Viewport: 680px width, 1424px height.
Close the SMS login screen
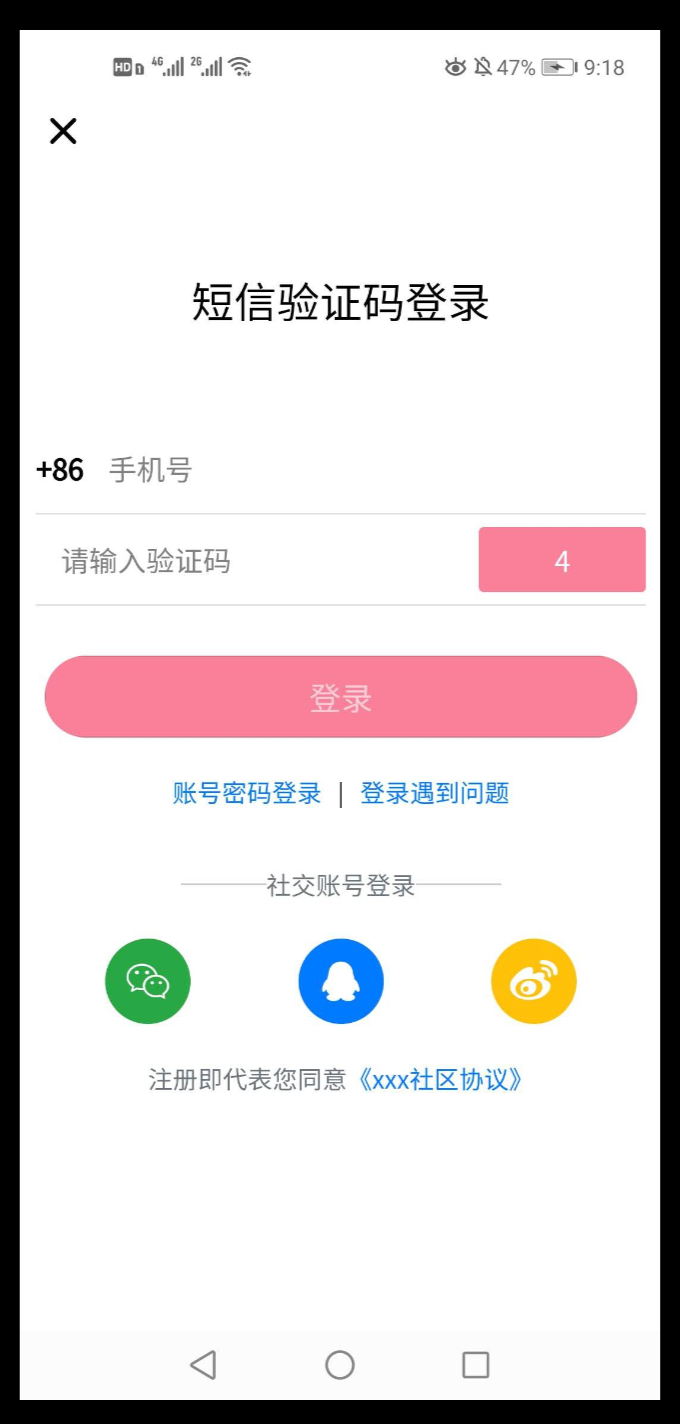click(x=63, y=131)
